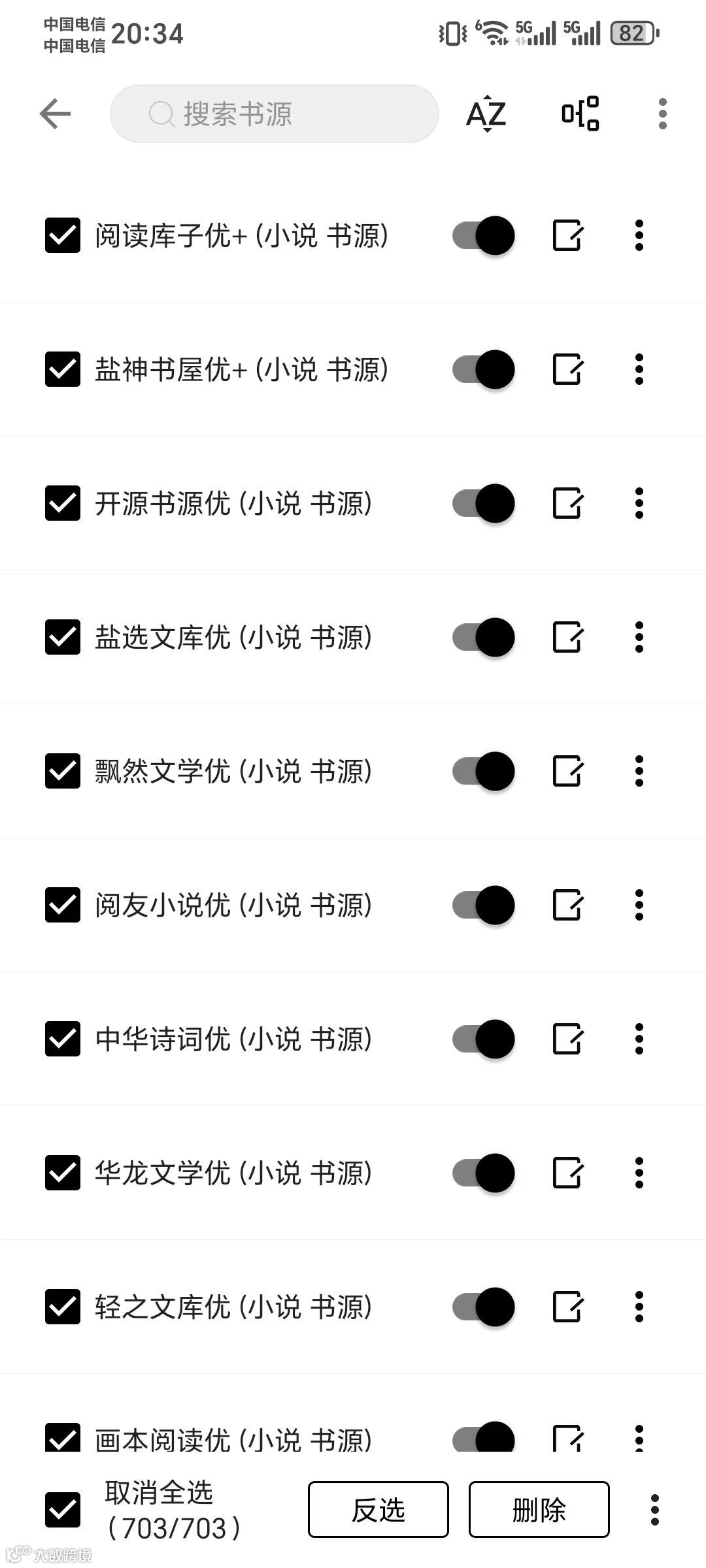Tap 取消全选 checkbox to deselect all
Image resolution: width=706 pixels, height=1568 pixels.
click(x=63, y=1509)
